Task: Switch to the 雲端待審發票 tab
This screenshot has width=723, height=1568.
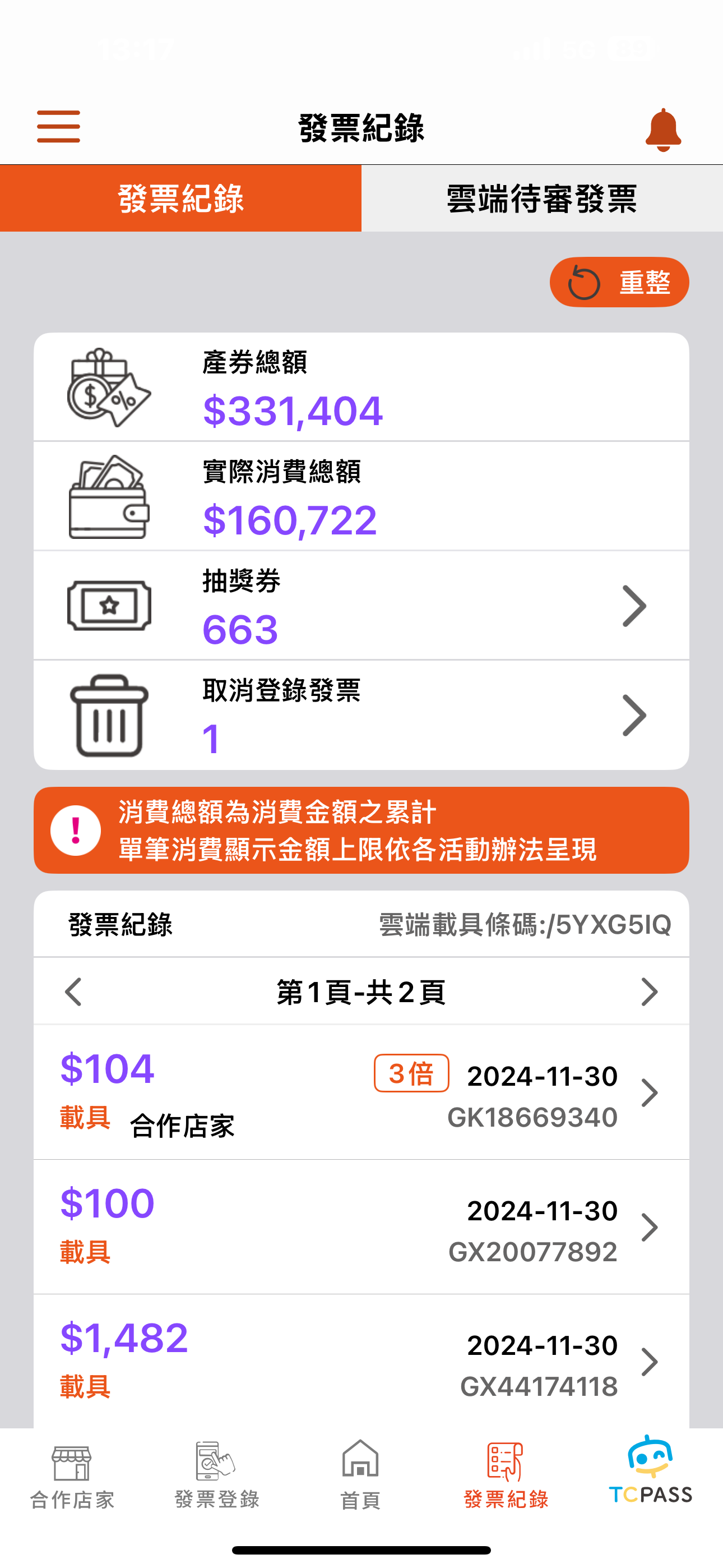Action: [543, 199]
